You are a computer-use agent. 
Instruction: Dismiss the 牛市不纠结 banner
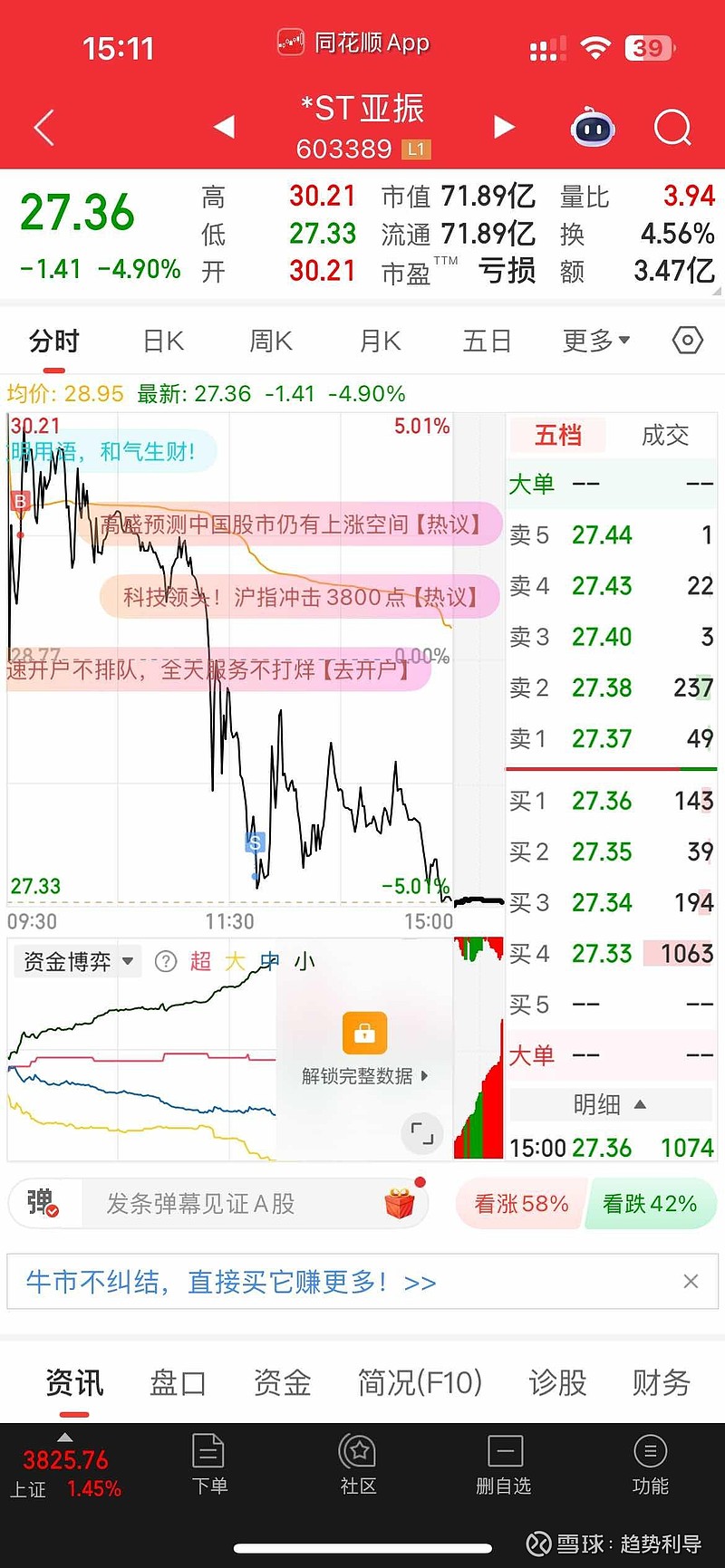[691, 1282]
